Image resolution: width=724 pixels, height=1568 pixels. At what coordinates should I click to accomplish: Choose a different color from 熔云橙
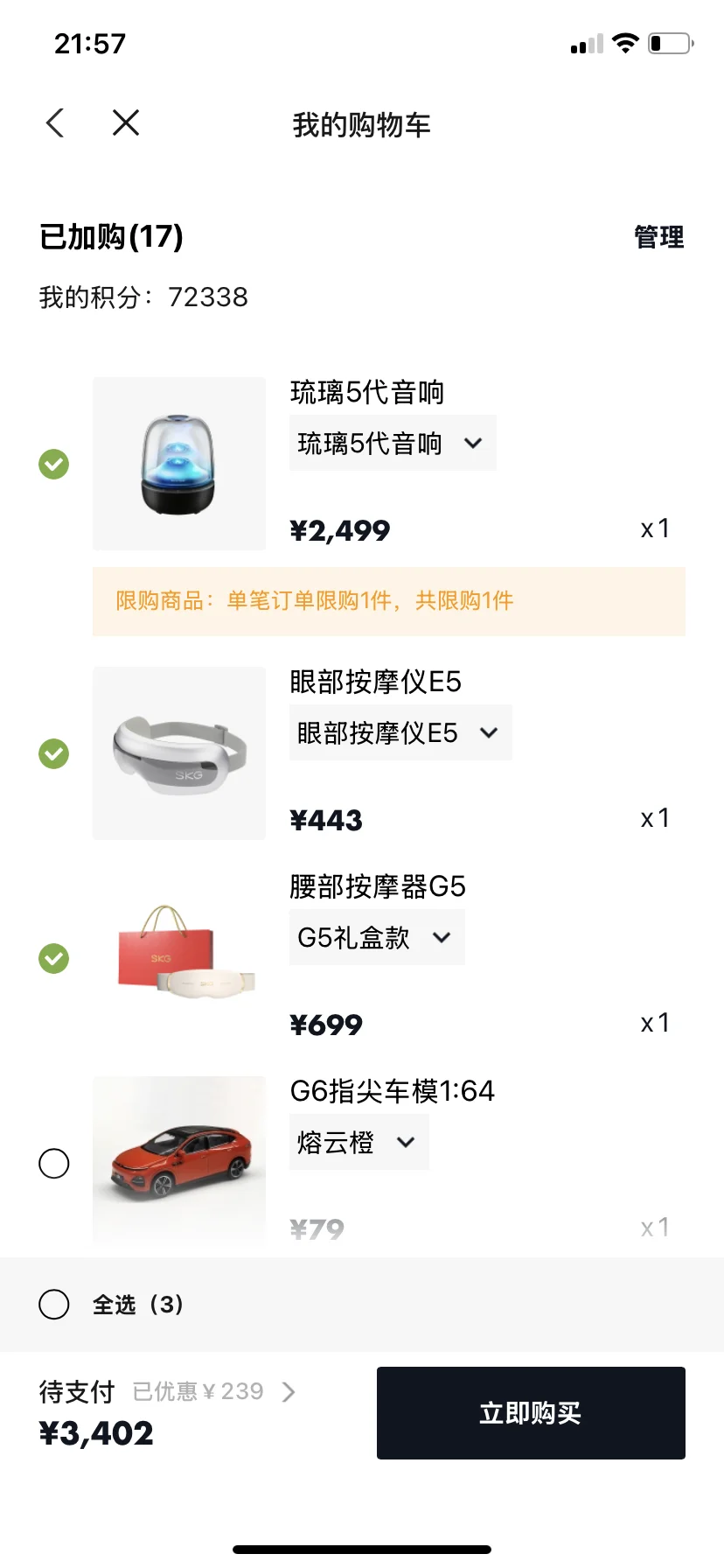coord(359,1142)
